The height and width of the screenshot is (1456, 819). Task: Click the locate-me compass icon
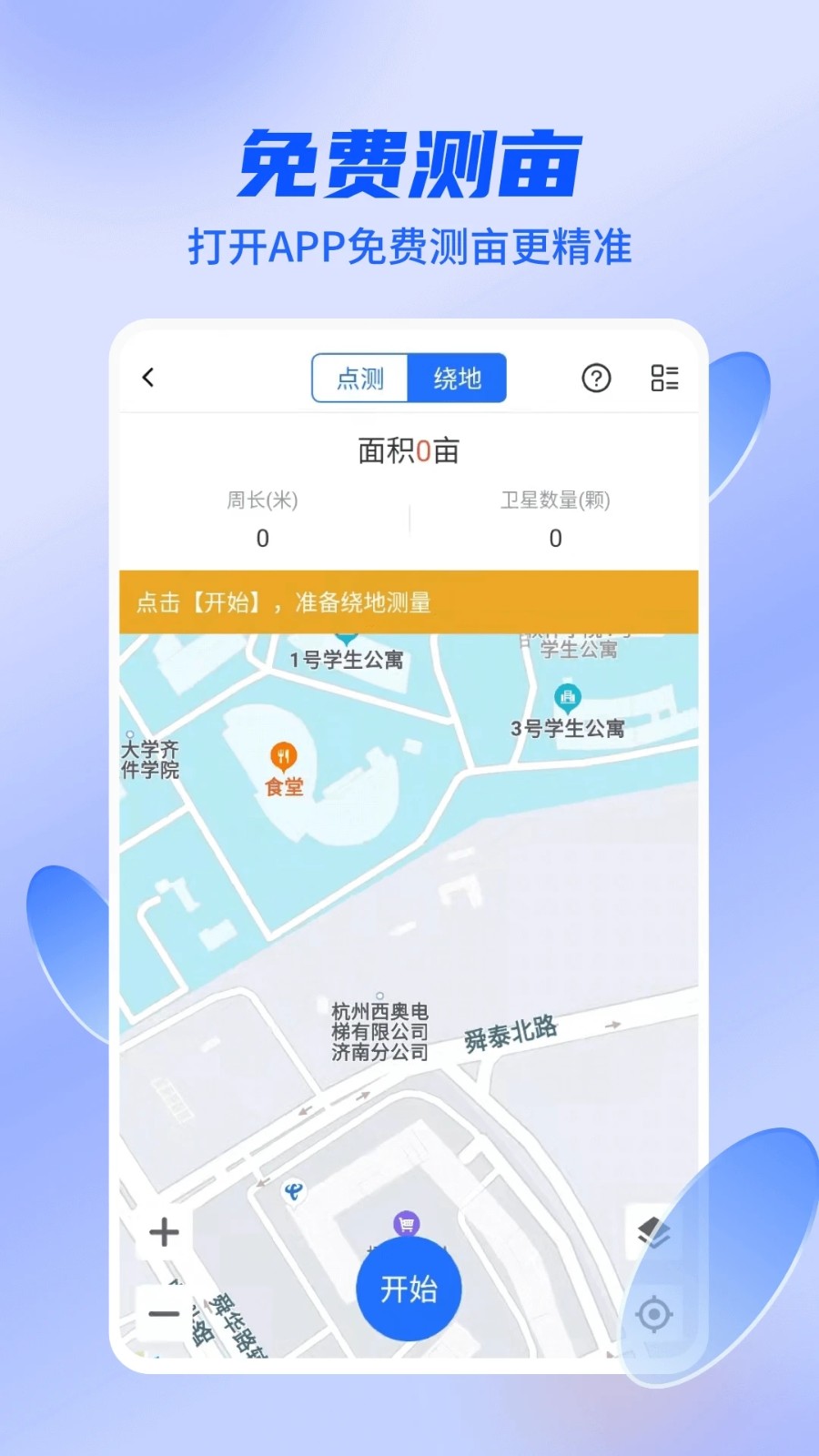tap(652, 1314)
